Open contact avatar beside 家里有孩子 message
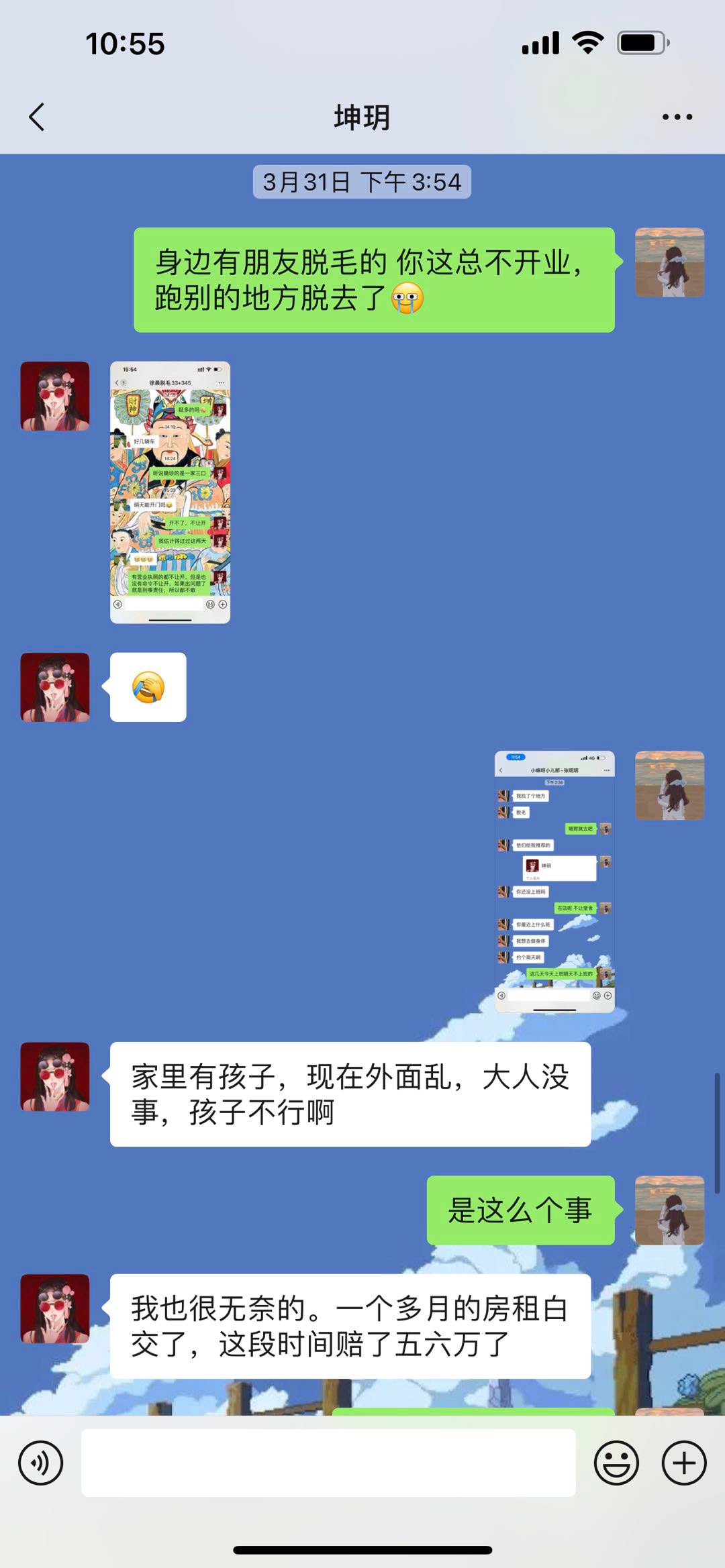 pyautogui.click(x=55, y=1076)
